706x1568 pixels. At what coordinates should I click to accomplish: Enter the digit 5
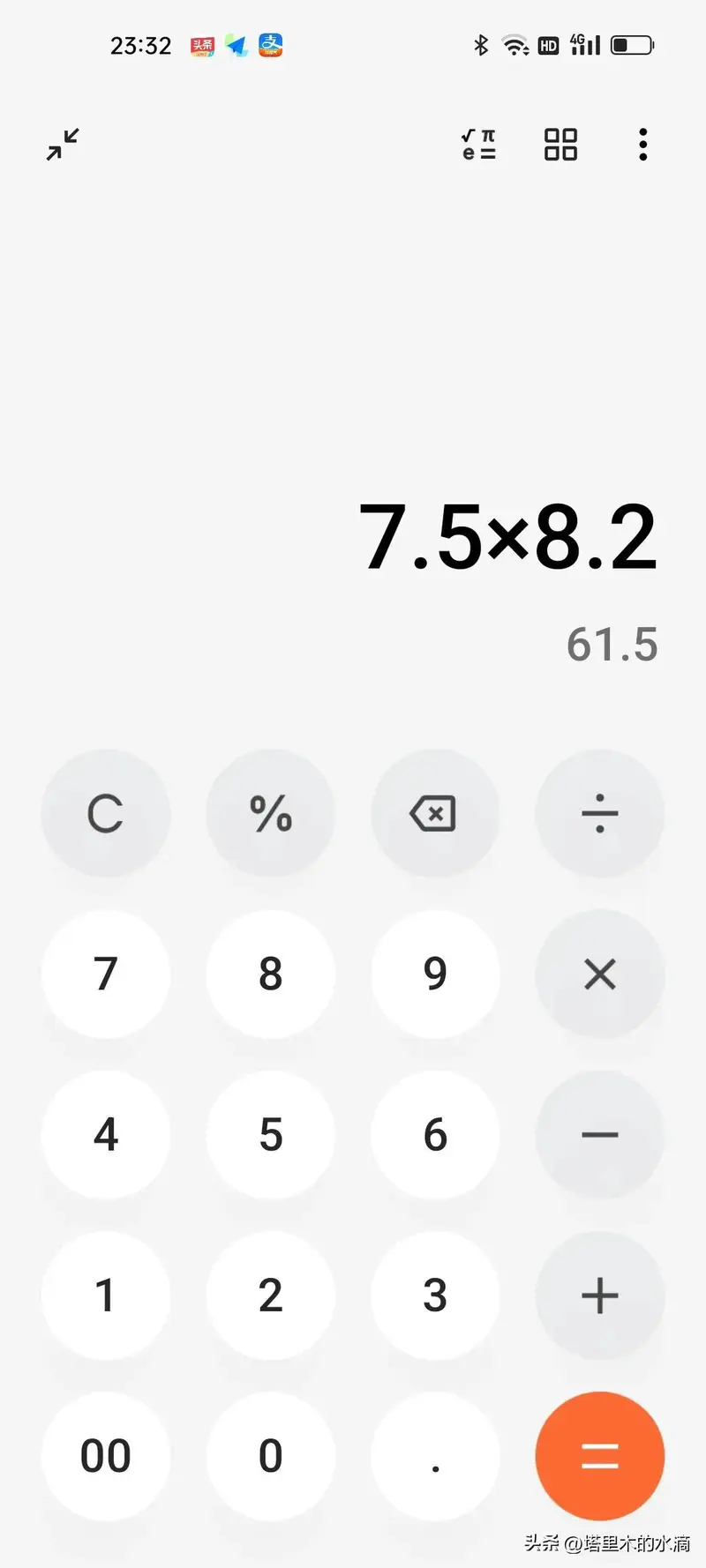coord(270,1135)
